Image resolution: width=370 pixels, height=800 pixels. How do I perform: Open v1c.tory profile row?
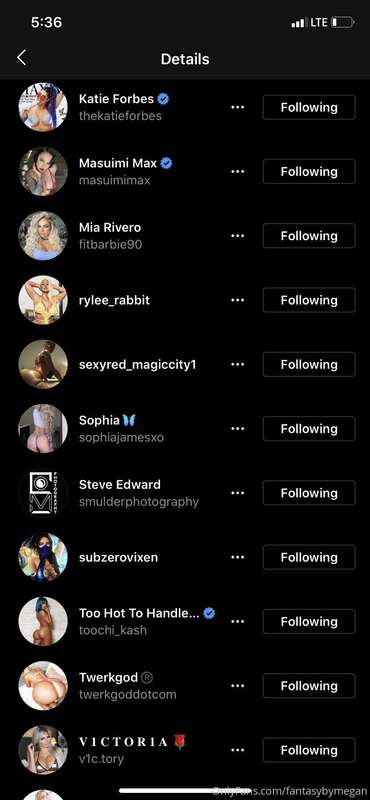tap(185, 750)
